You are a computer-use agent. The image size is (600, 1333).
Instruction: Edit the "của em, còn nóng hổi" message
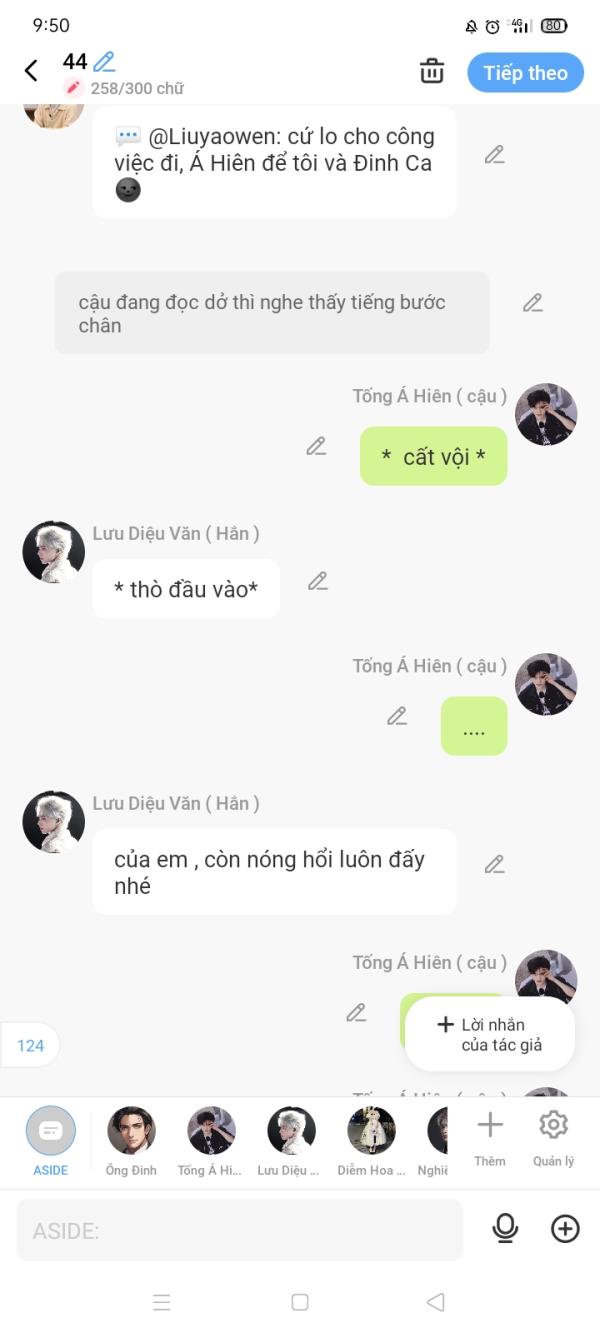point(494,864)
